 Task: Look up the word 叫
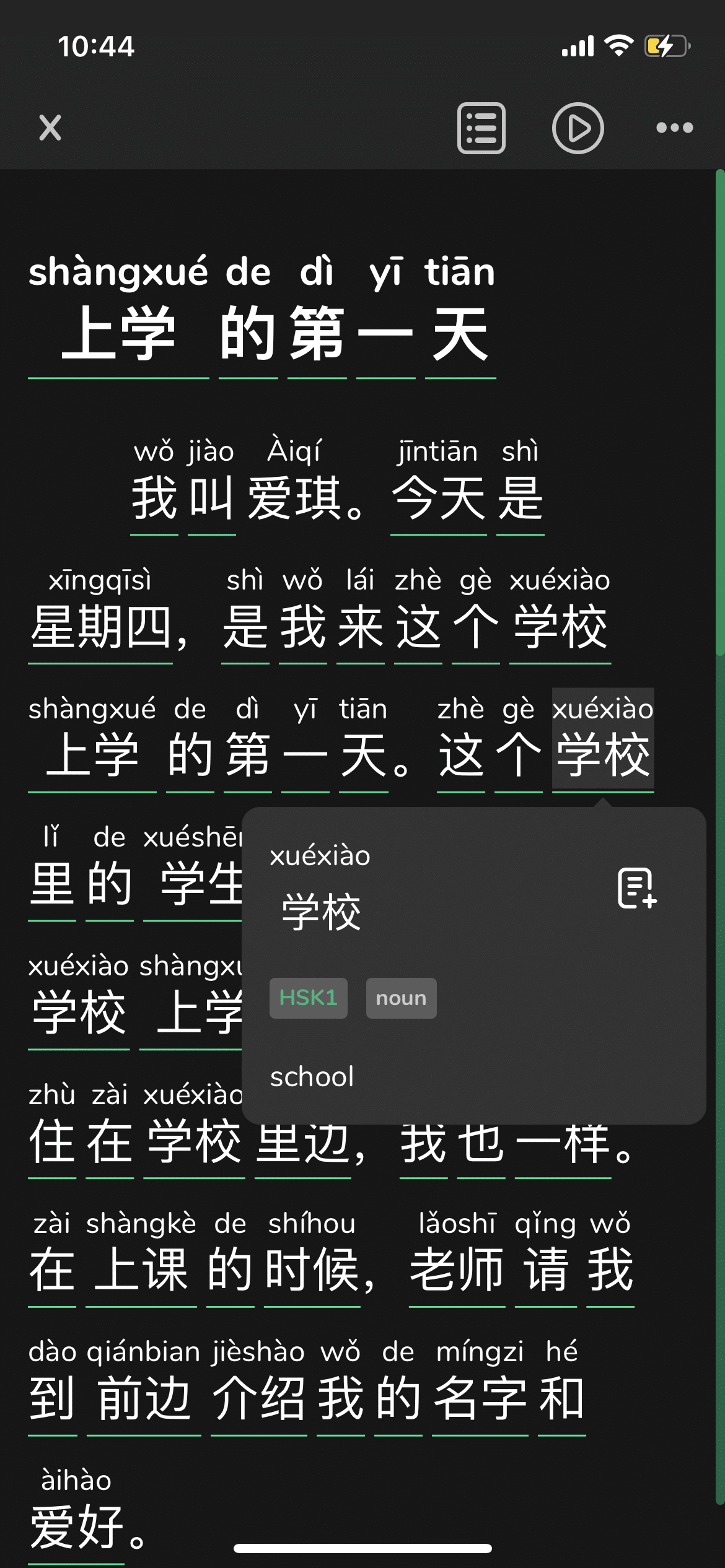pos(211,498)
